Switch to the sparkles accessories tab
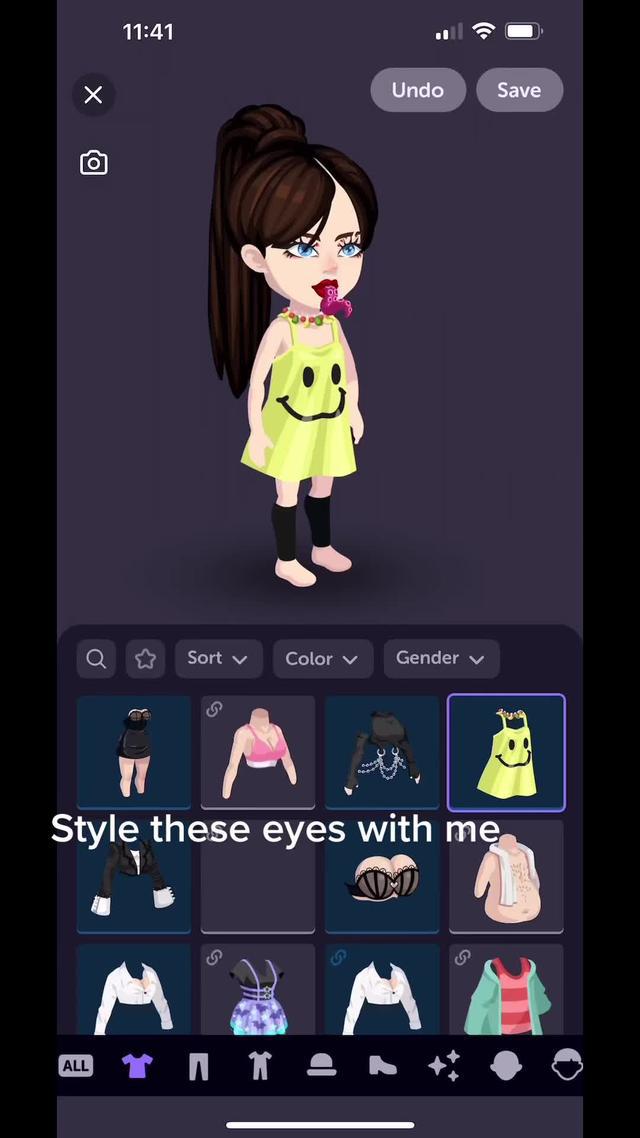This screenshot has height=1138, width=640. pyautogui.click(x=444, y=1066)
